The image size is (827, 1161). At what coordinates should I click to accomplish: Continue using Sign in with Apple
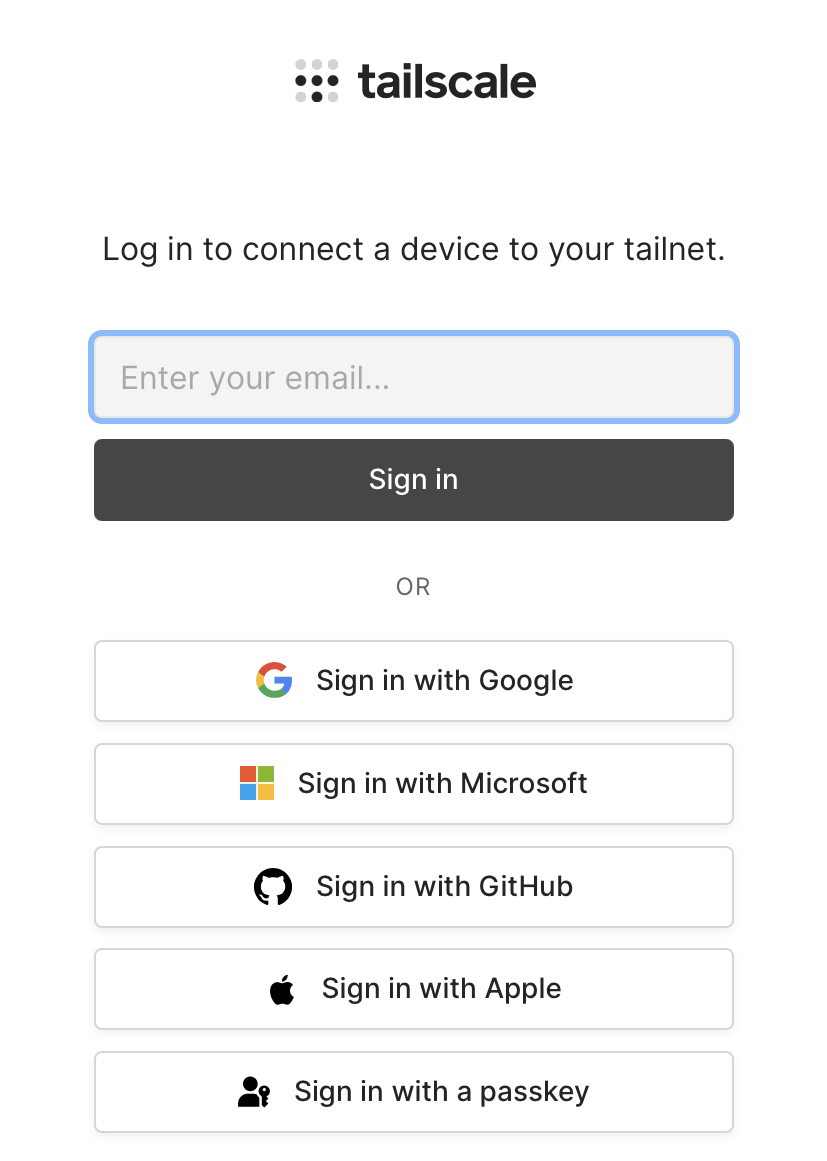[414, 989]
